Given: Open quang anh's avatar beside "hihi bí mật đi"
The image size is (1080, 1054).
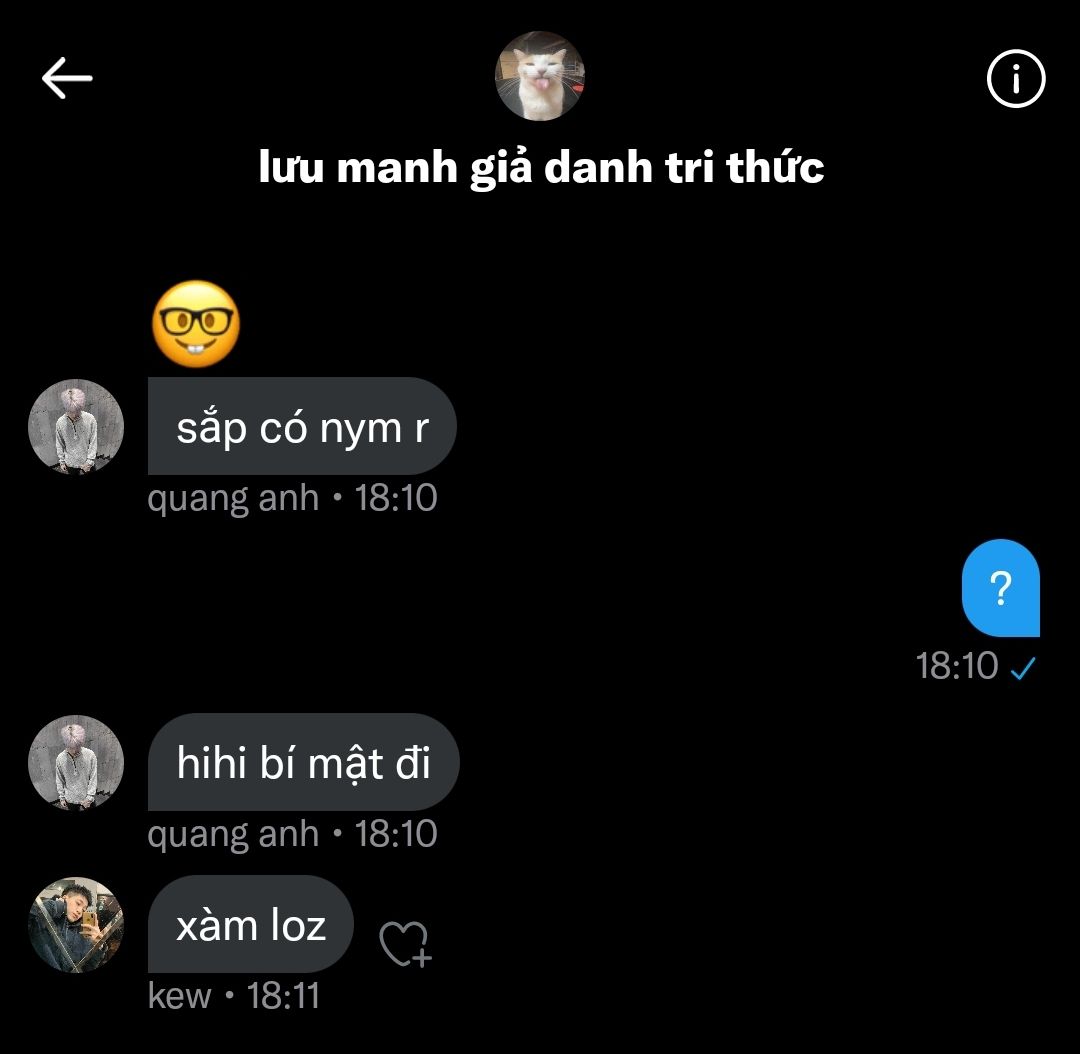Looking at the screenshot, I should (76, 762).
